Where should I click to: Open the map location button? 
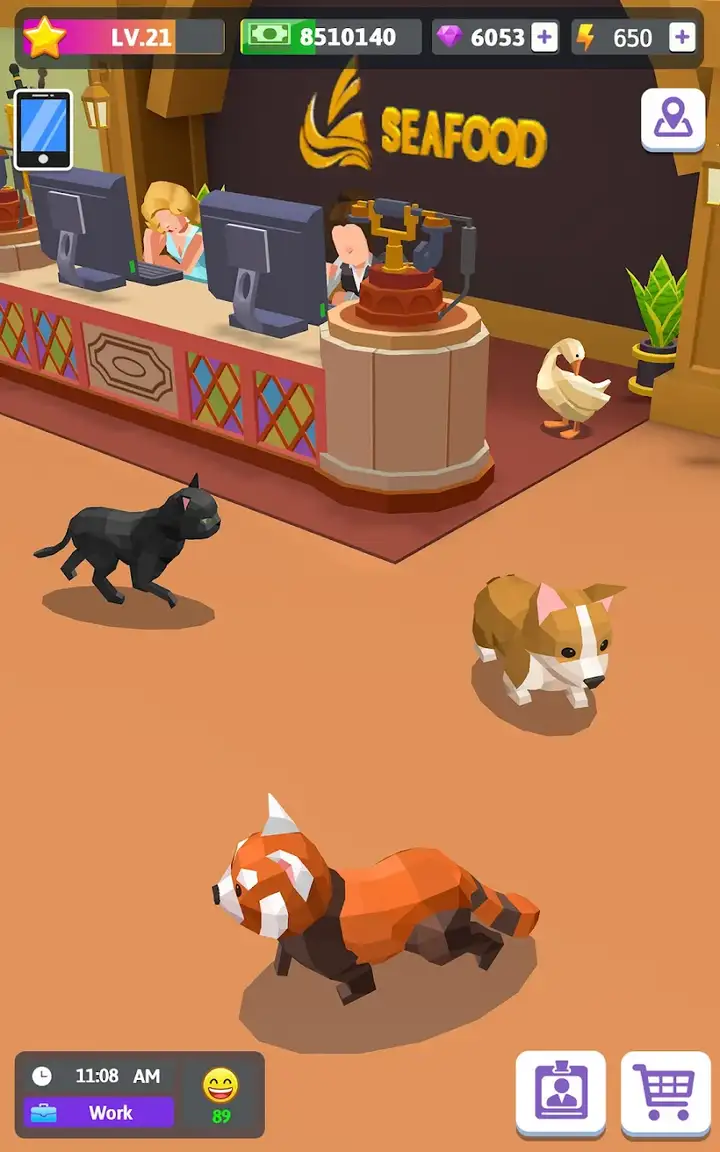click(673, 120)
